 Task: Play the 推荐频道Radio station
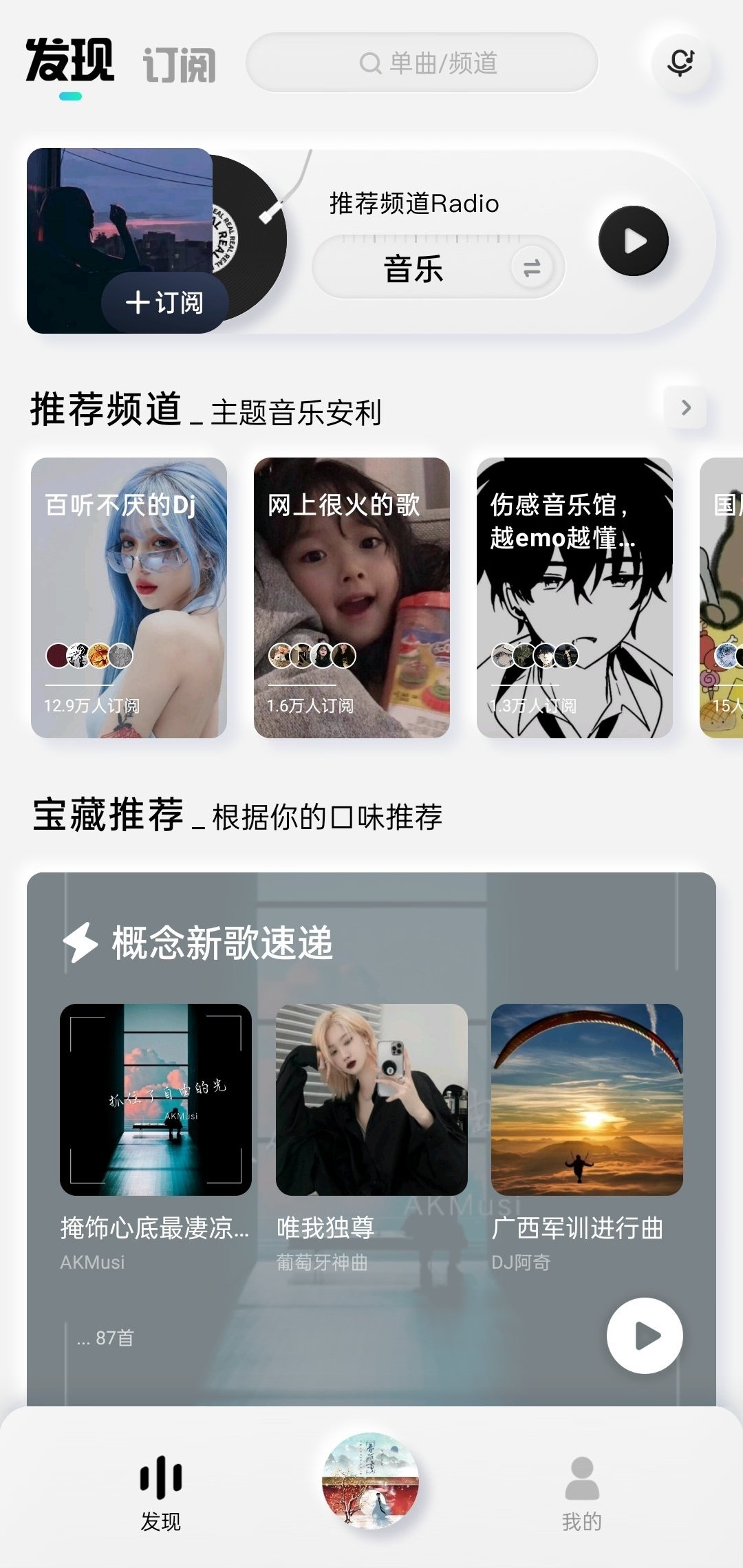pos(633,241)
